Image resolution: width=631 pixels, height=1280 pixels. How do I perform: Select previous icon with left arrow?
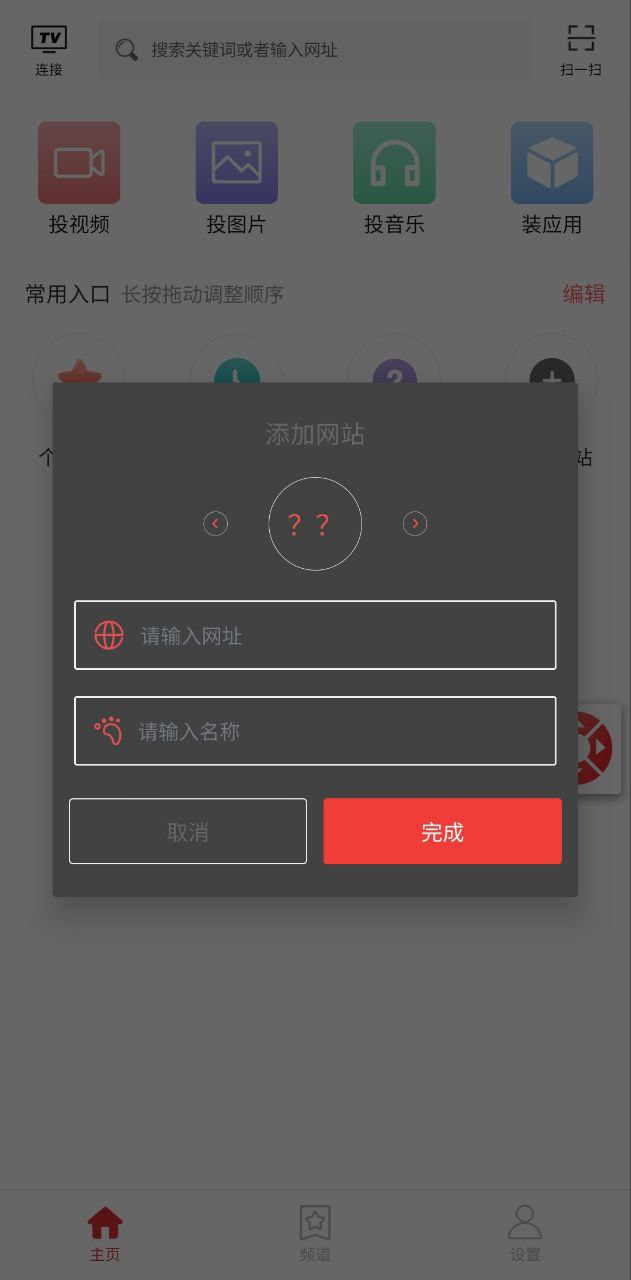216,523
